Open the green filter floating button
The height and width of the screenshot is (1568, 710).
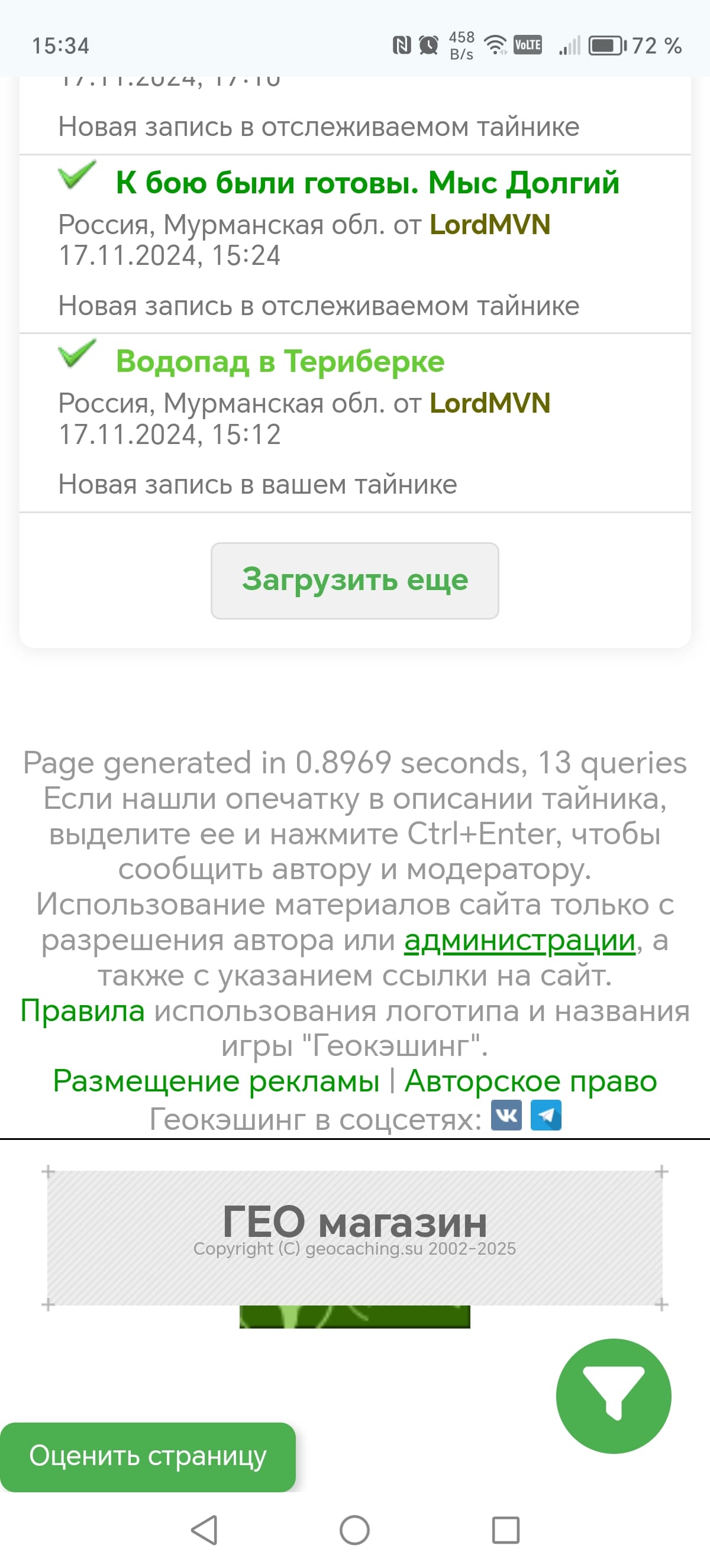pos(613,1396)
